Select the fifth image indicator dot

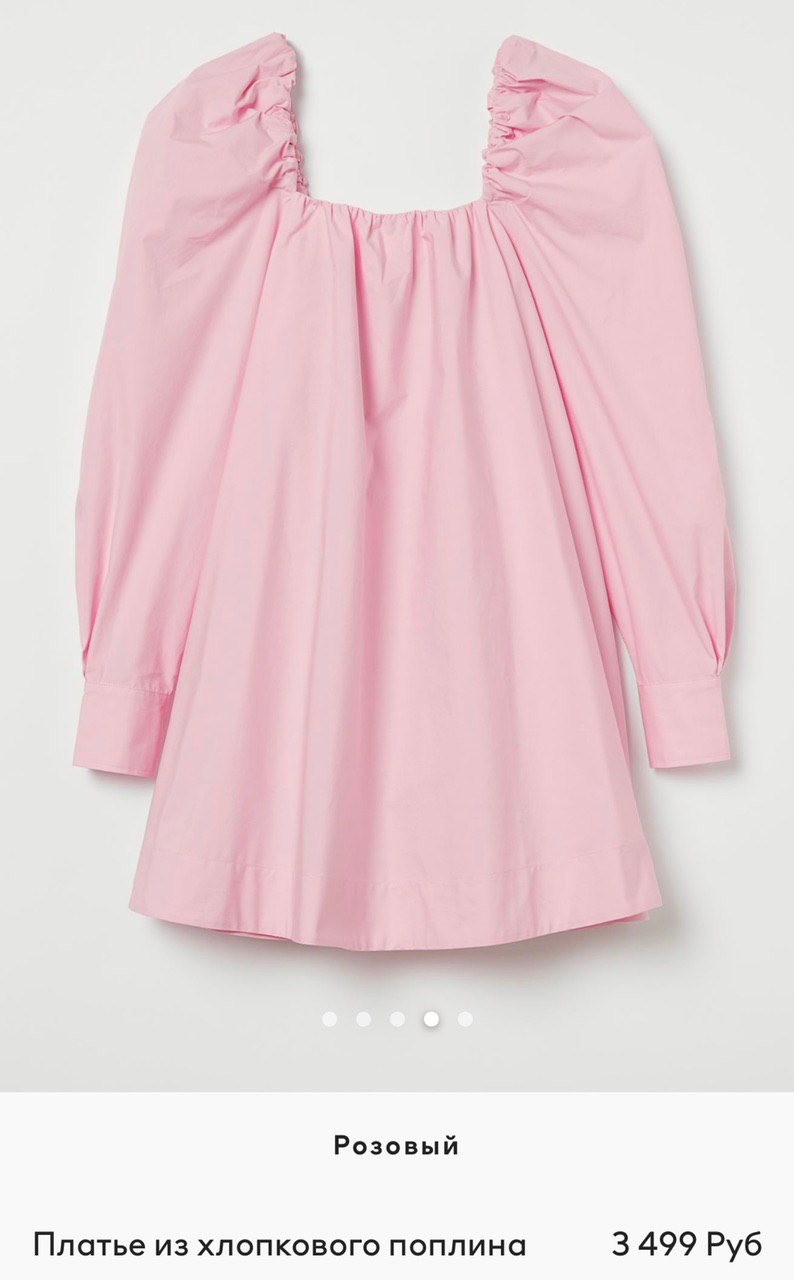(x=465, y=1019)
